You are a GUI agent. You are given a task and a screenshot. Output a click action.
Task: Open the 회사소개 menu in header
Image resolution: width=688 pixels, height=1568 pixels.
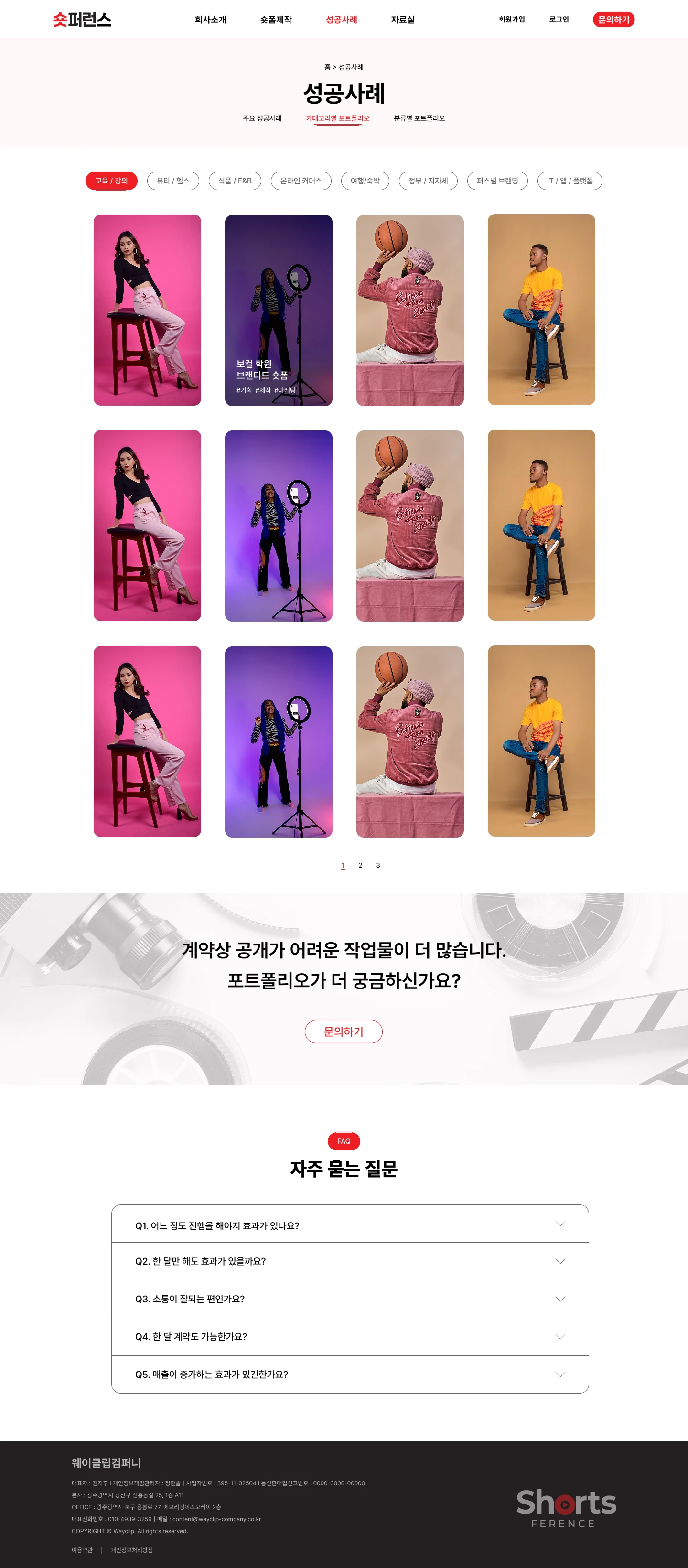coord(210,20)
